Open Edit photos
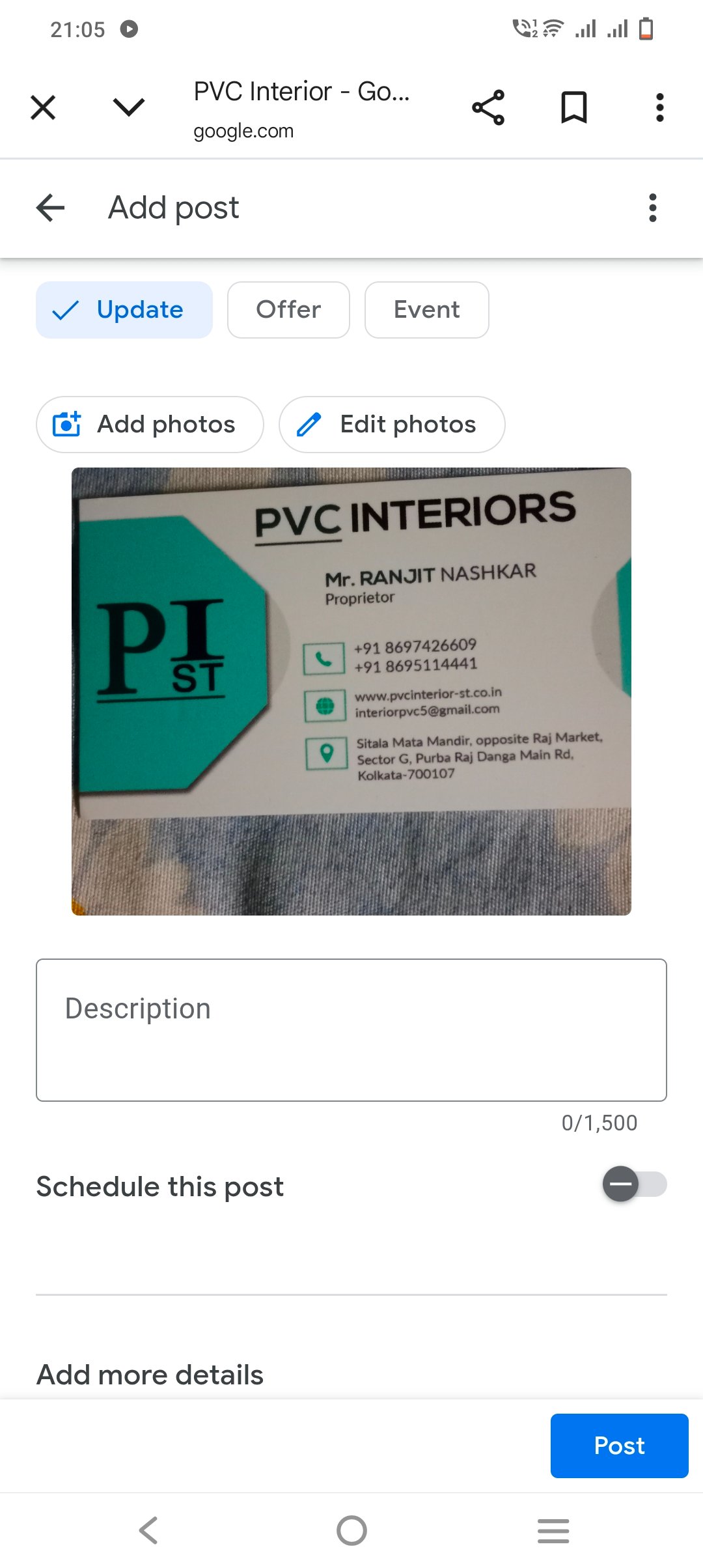 point(391,425)
